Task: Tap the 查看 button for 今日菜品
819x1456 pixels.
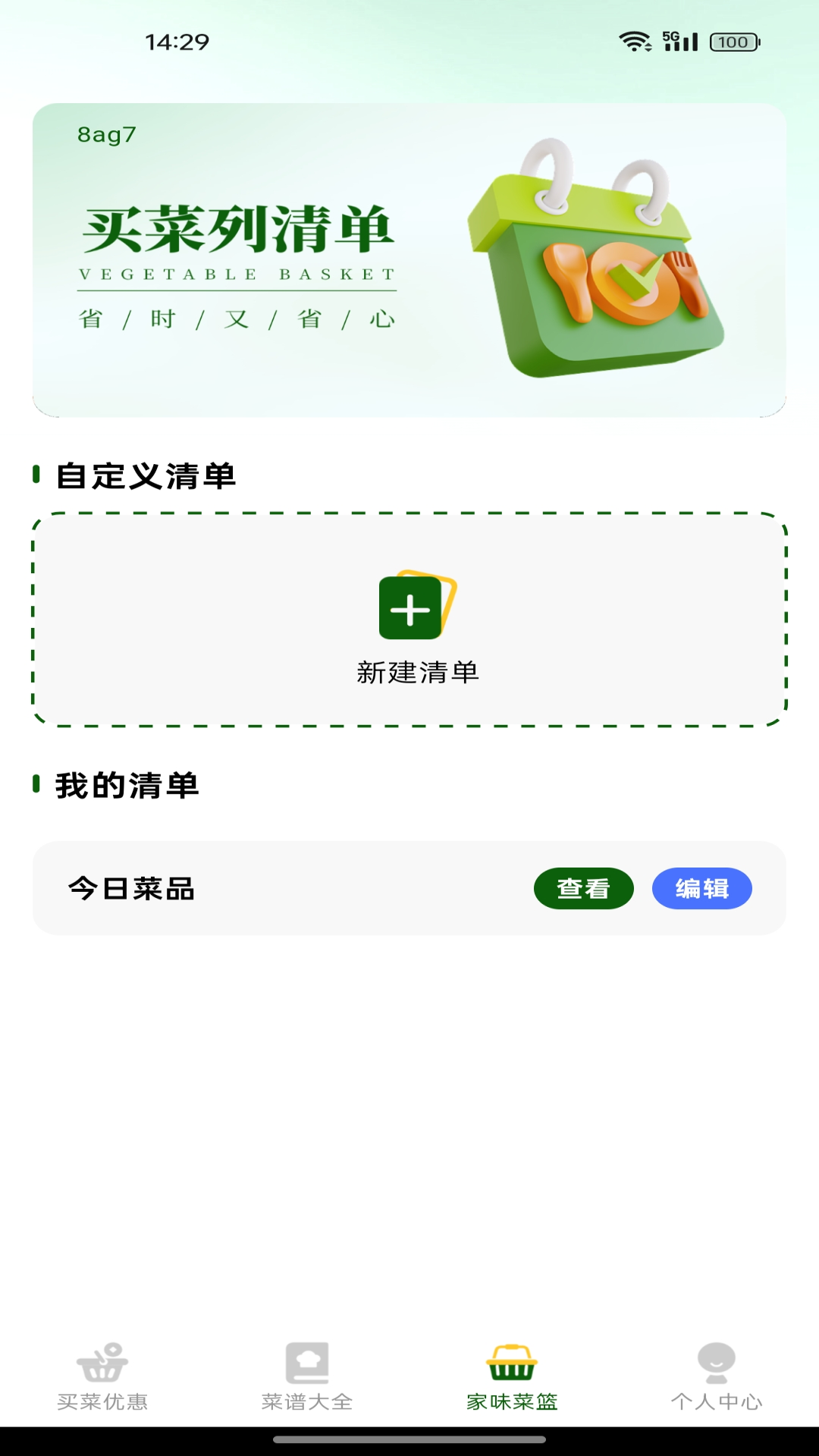Action: pos(583,889)
